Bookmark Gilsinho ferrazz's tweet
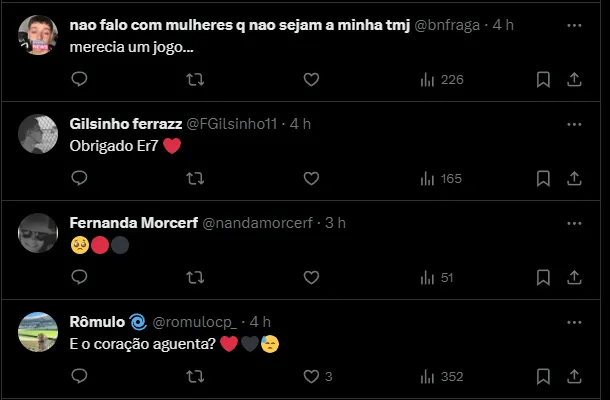 coord(543,178)
